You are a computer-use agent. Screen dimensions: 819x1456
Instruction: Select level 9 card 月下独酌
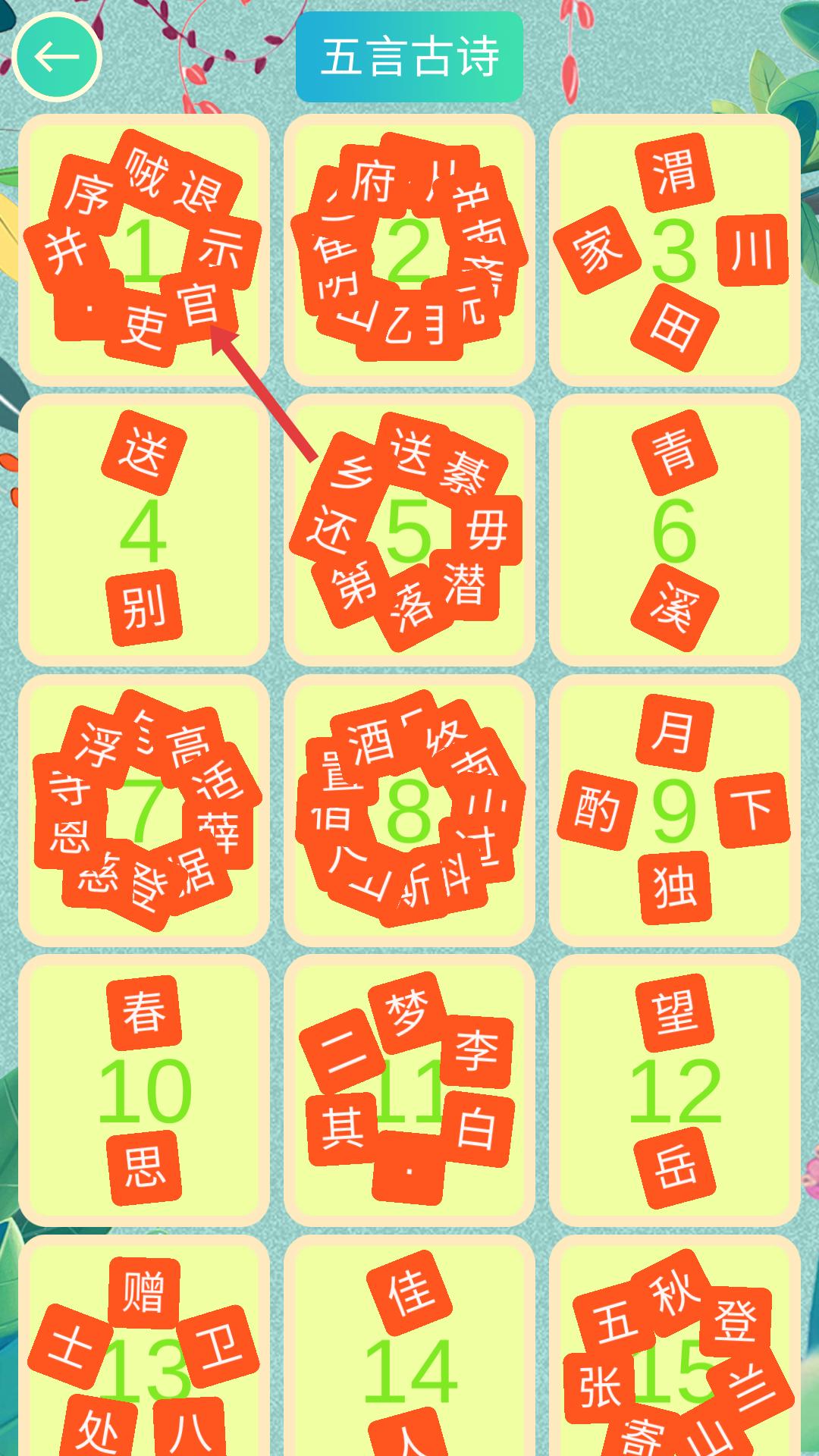tap(675, 811)
